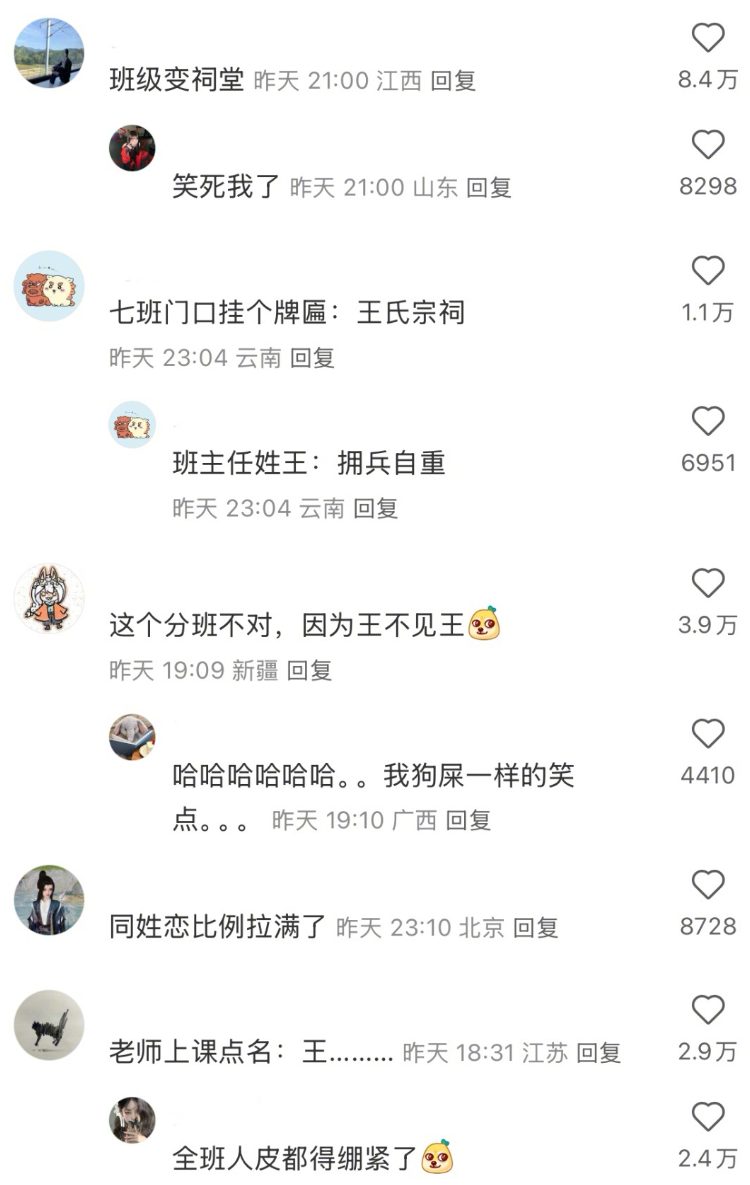Like the comment 班级变祠堂
This screenshot has height=1185, width=750.
708,39
